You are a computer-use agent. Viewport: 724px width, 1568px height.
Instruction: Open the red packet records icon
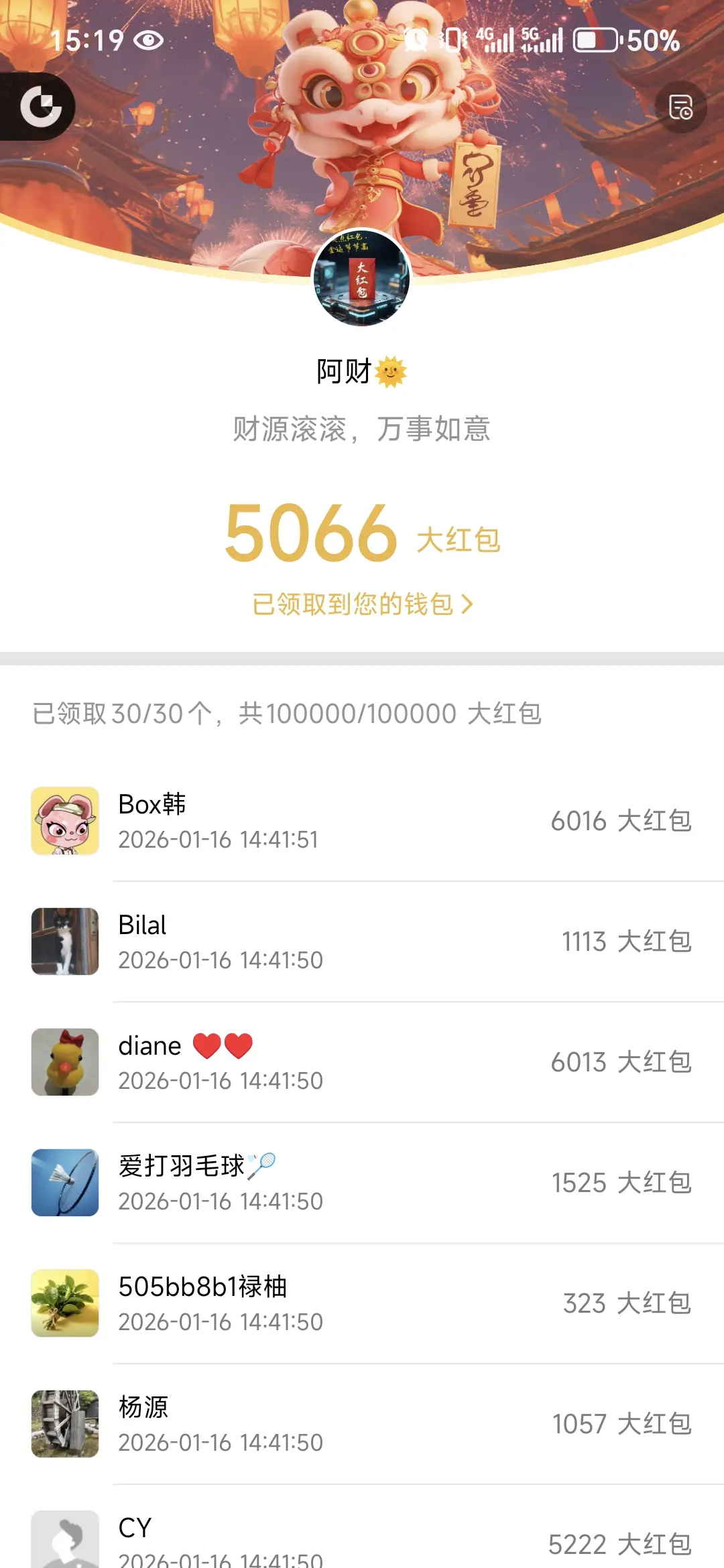(x=680, y=107)
